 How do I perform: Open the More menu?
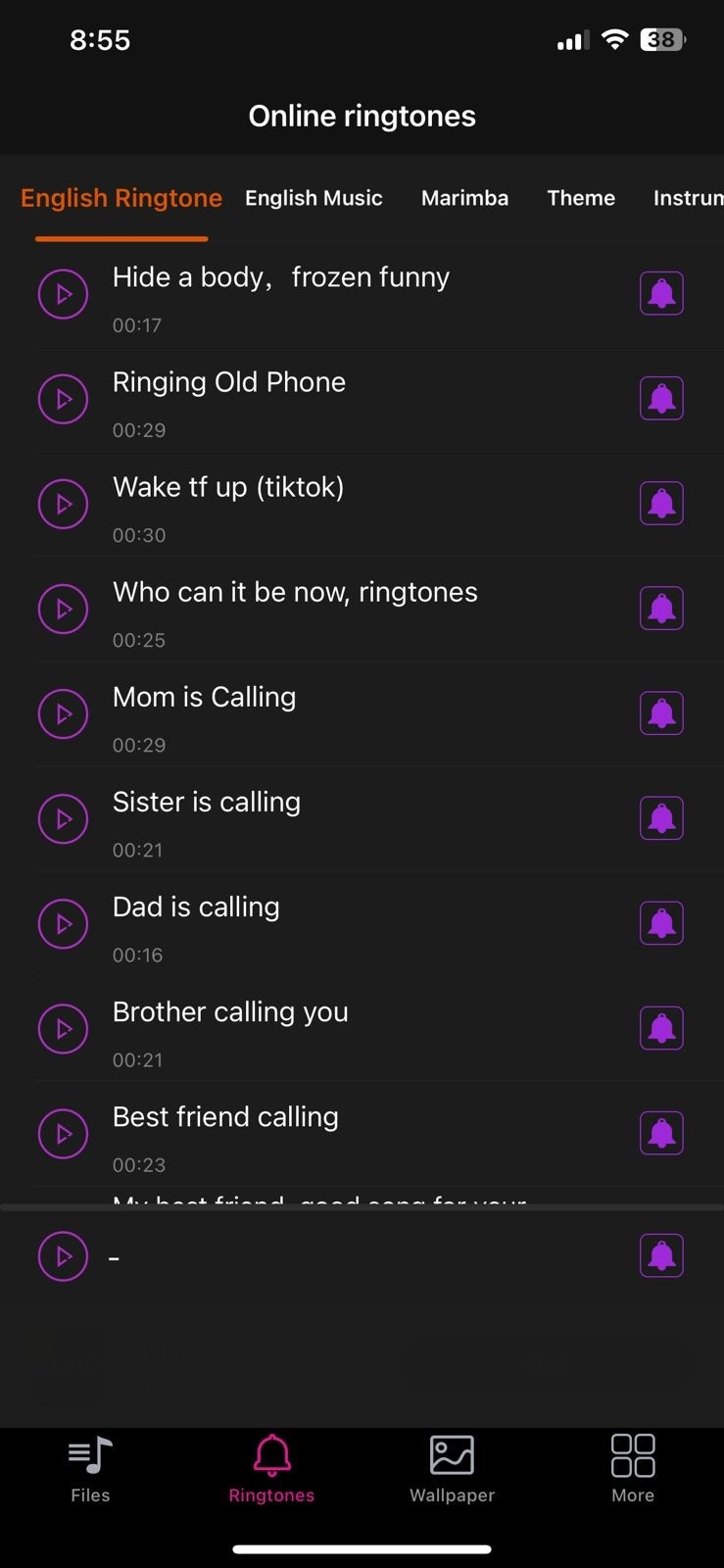click(633, 1468)
